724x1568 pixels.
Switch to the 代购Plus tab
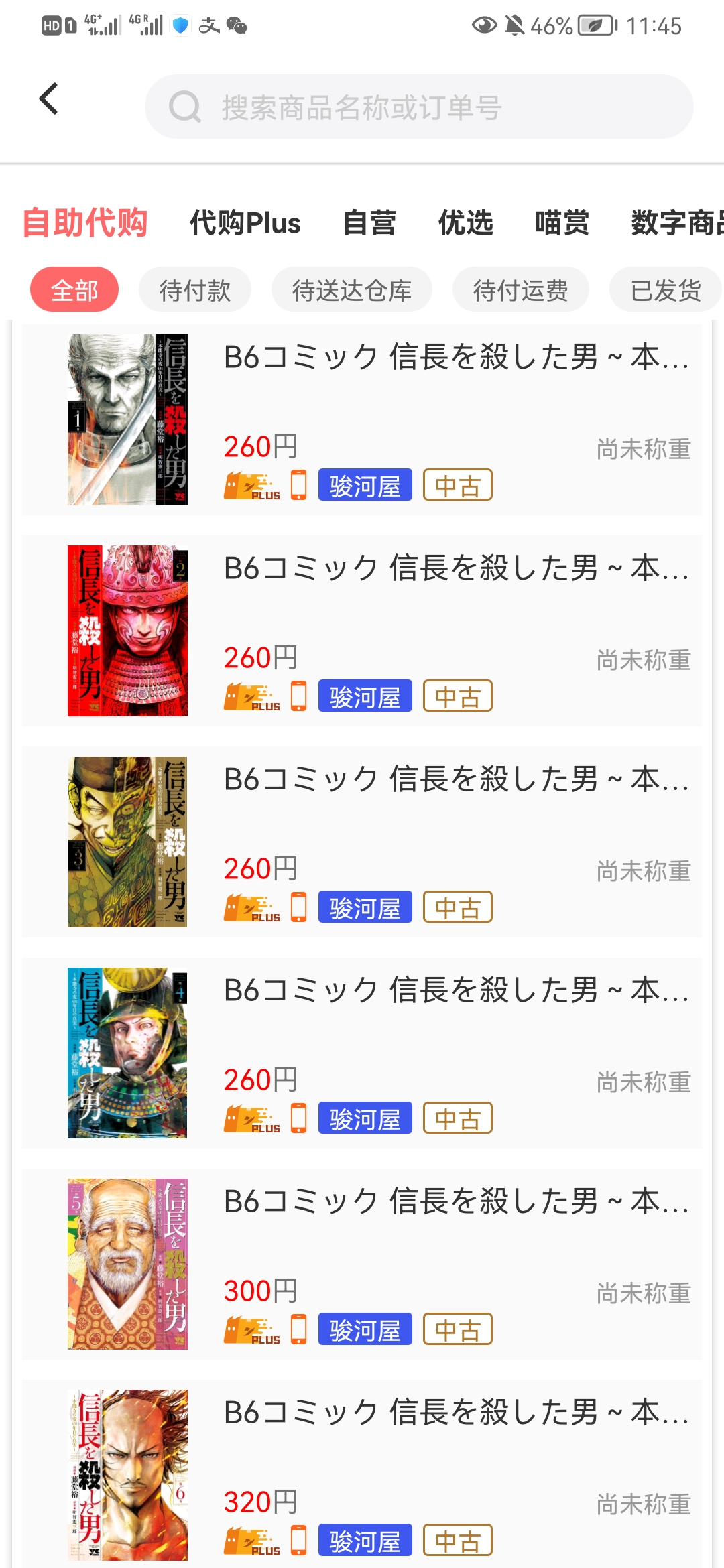click(x=245, y=223)
